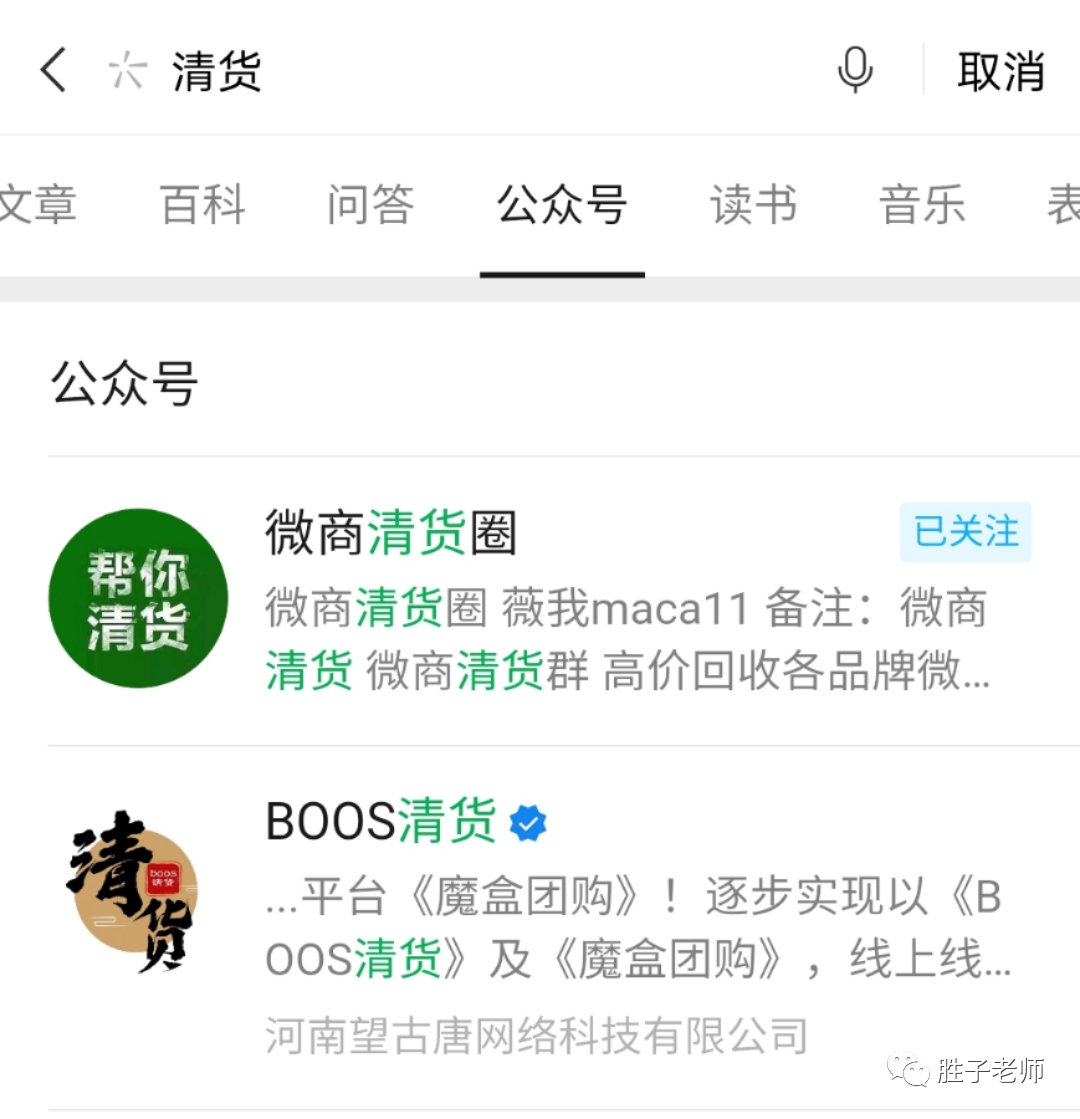Select the 公众号 tab
Screen dimensions: 1080x1119
[x=561, y=205]
